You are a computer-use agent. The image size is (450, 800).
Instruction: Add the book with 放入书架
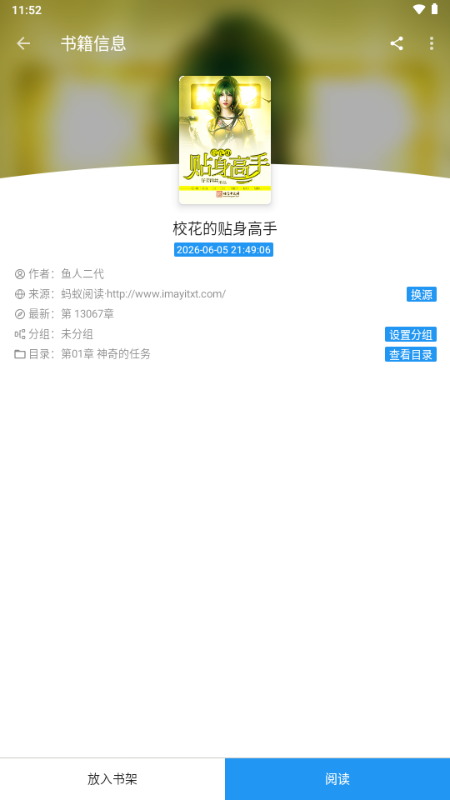pos(112,779)
